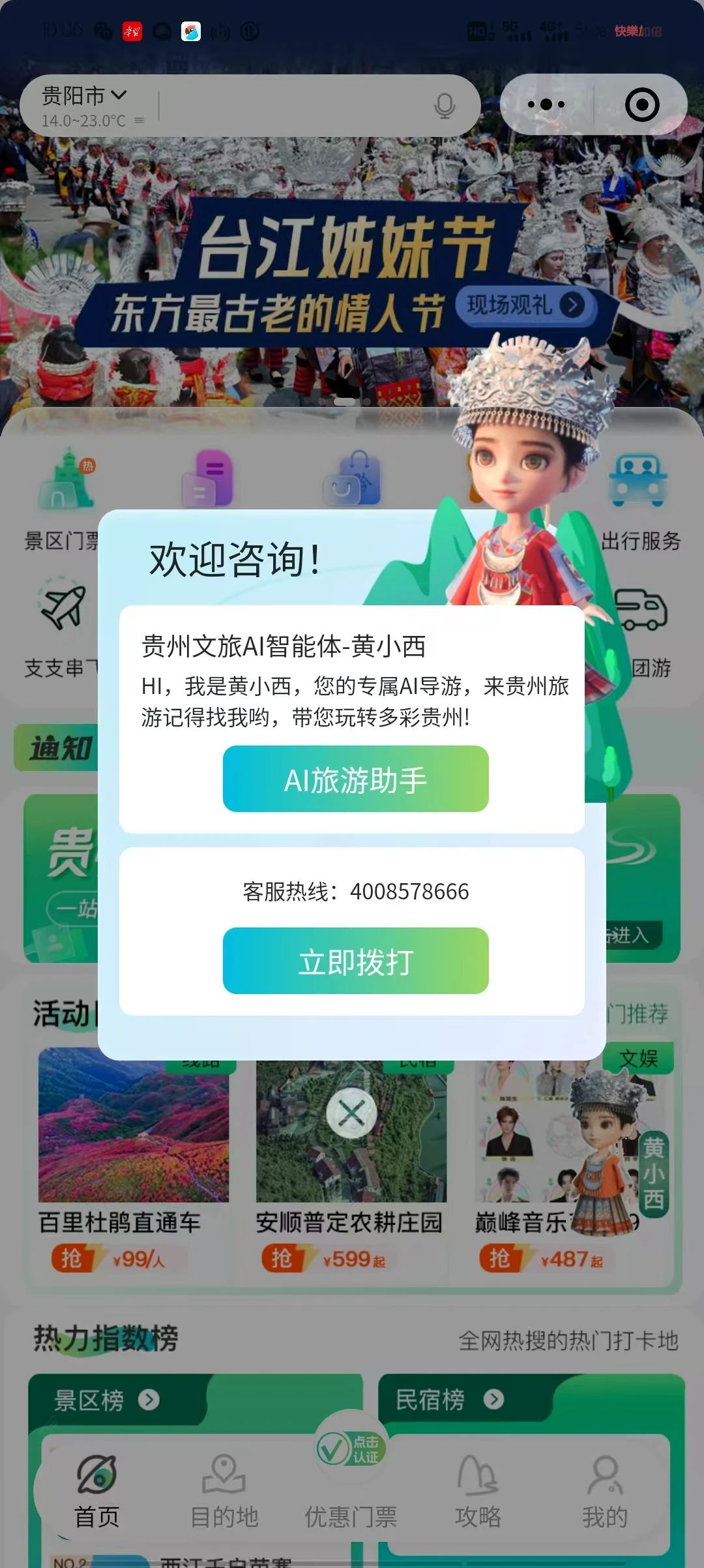Screen dimensions: 704x1568
Task: Close the mini program with the circle button
Action: tap(642, 104)
